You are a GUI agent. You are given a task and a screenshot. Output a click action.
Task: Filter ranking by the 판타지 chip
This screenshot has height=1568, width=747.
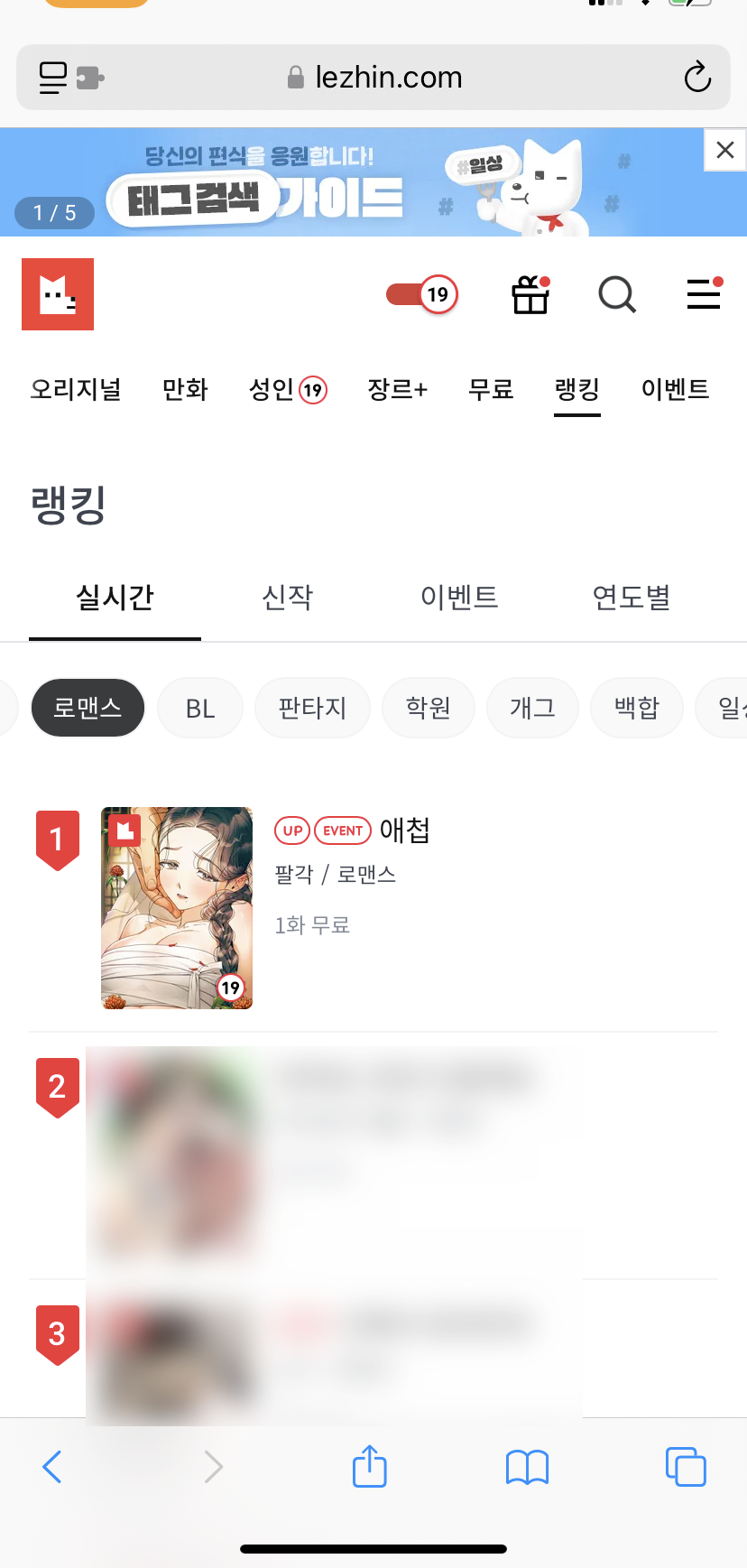coord(312,709)
